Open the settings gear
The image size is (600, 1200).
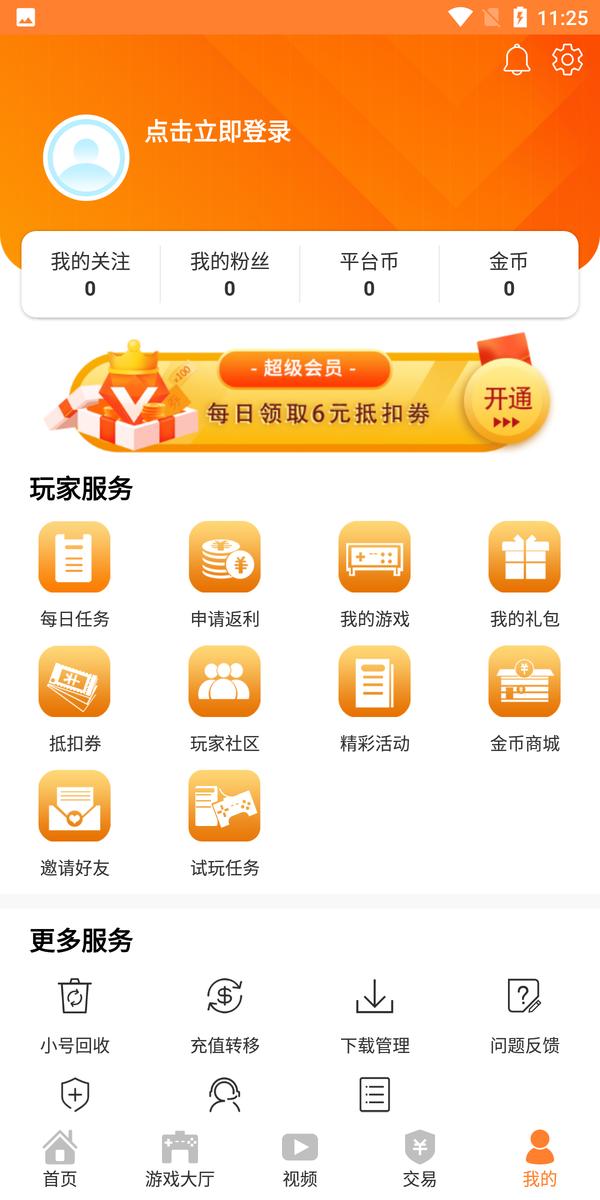click(x=567, y=60)
